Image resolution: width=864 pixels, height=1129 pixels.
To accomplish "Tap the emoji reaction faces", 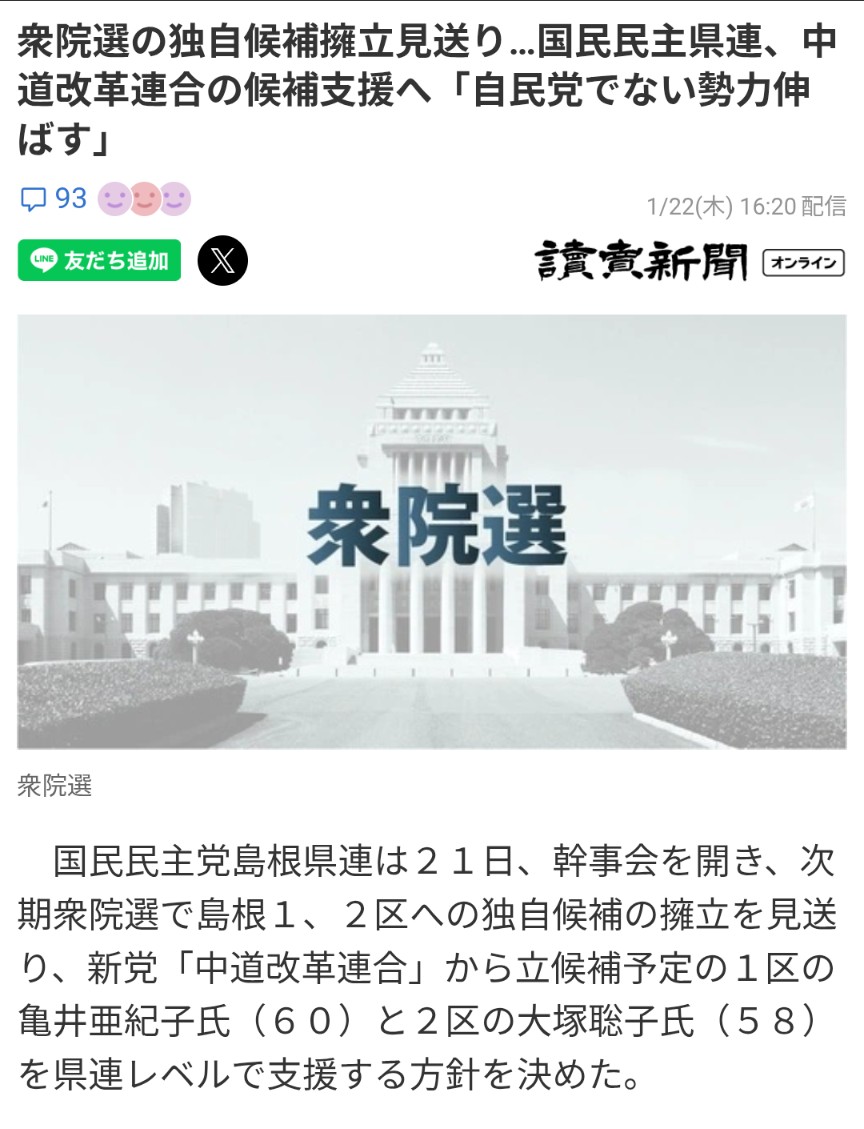I will click(x=144, y=199).
